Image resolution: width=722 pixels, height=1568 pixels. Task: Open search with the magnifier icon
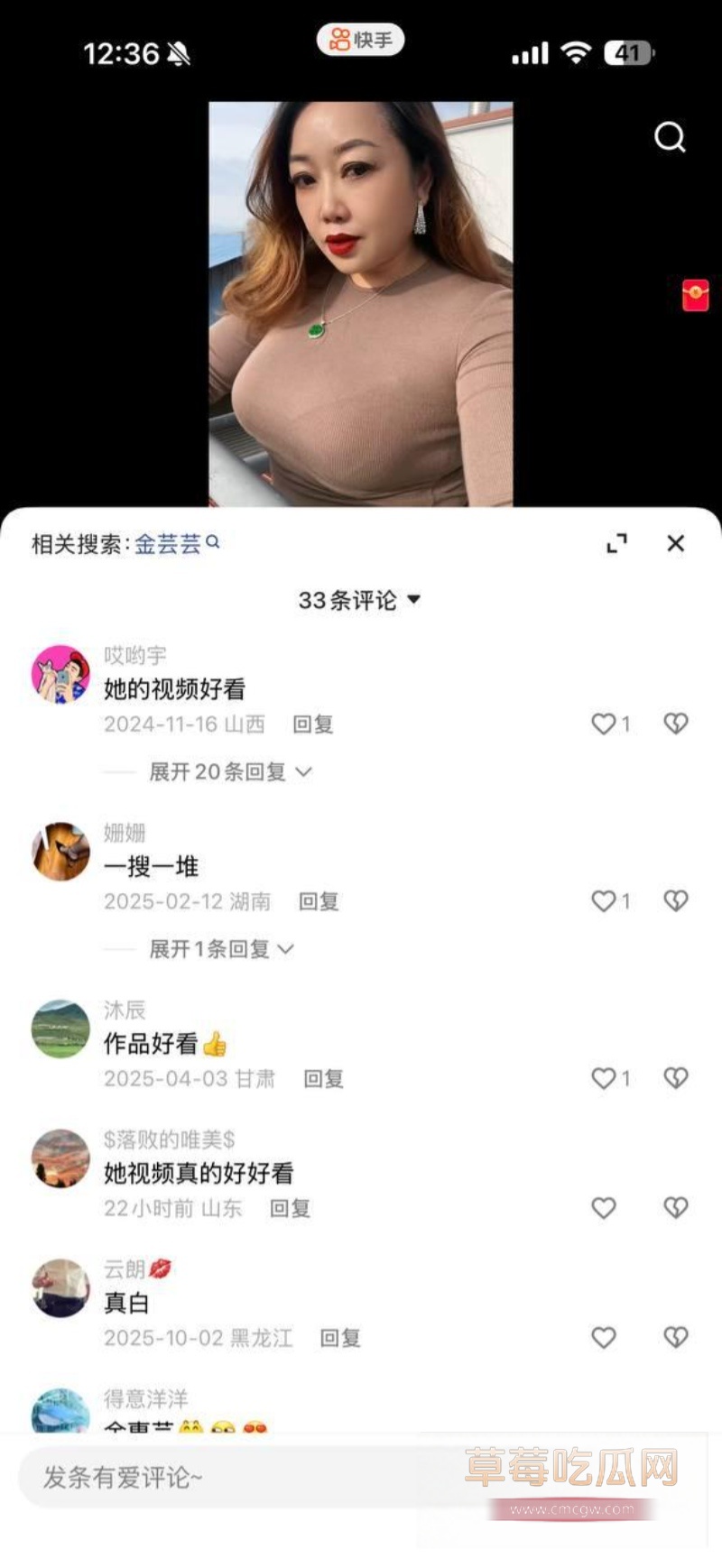[670, 137]
